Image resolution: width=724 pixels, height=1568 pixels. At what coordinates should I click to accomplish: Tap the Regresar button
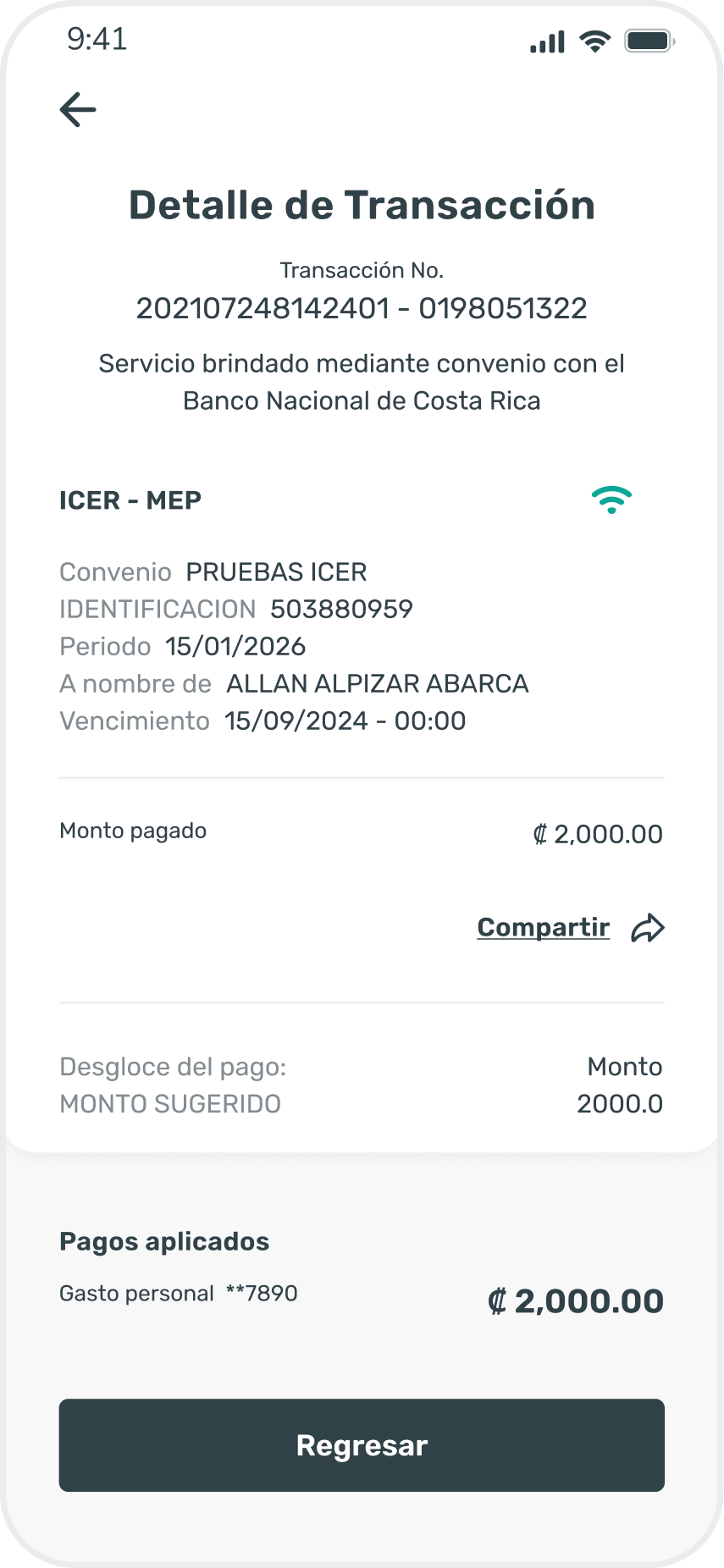tap(362, 1445)
